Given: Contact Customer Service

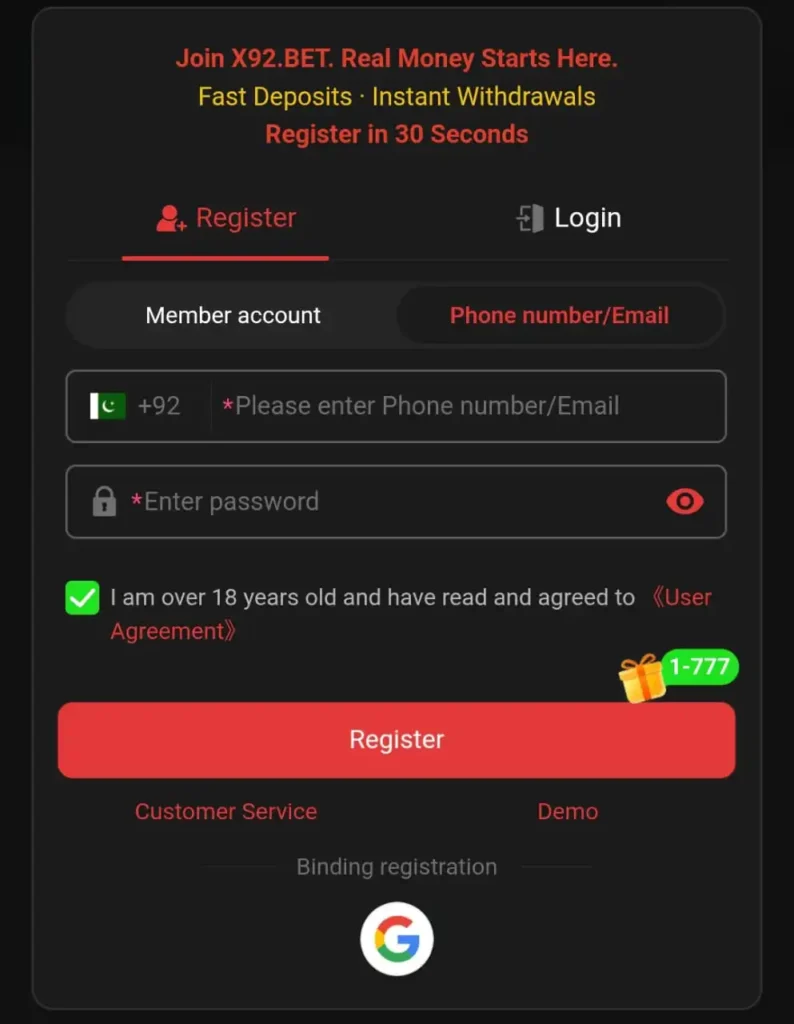Looking at the screenshot, I should click(x=226, y=812).
